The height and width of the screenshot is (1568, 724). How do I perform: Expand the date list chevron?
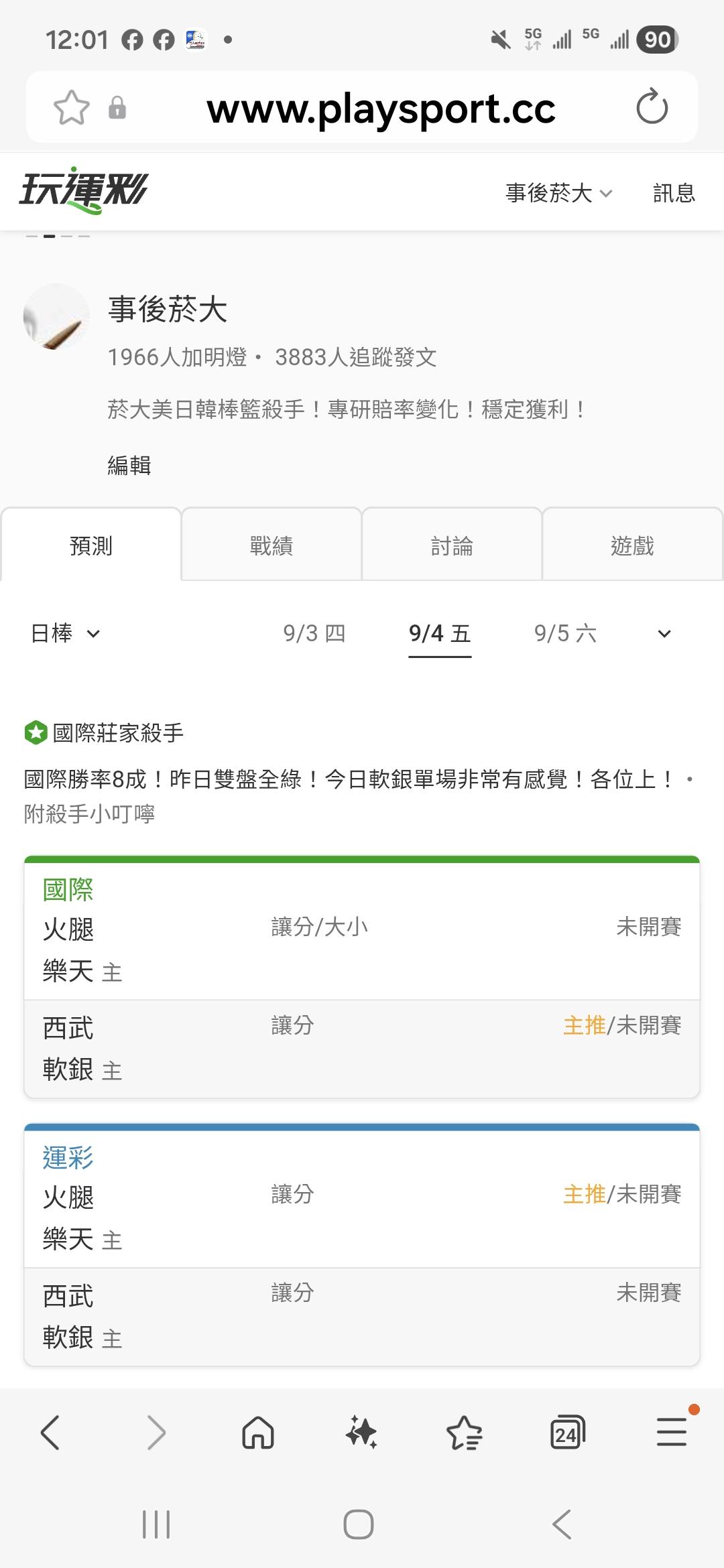(664, 634)
